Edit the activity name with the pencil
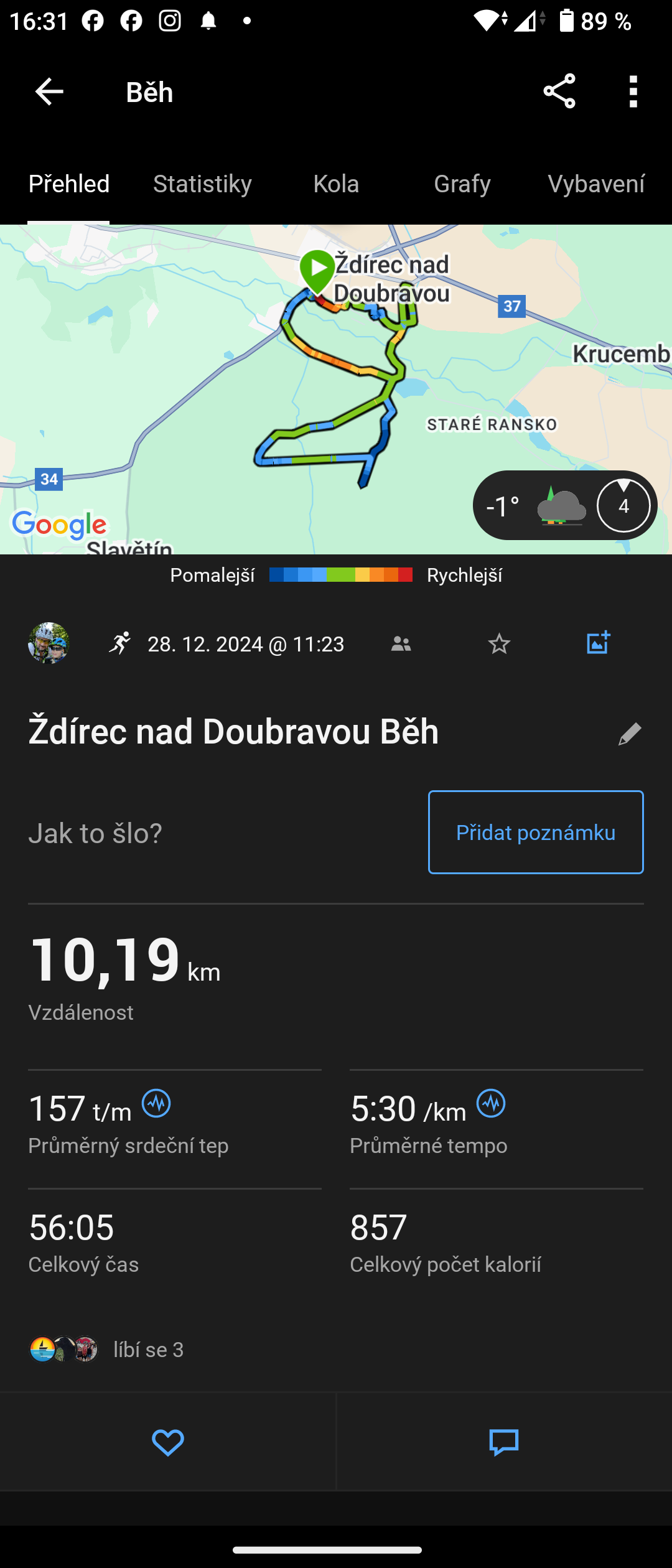The image size is (672, 1568). click(x=629, y=734)
